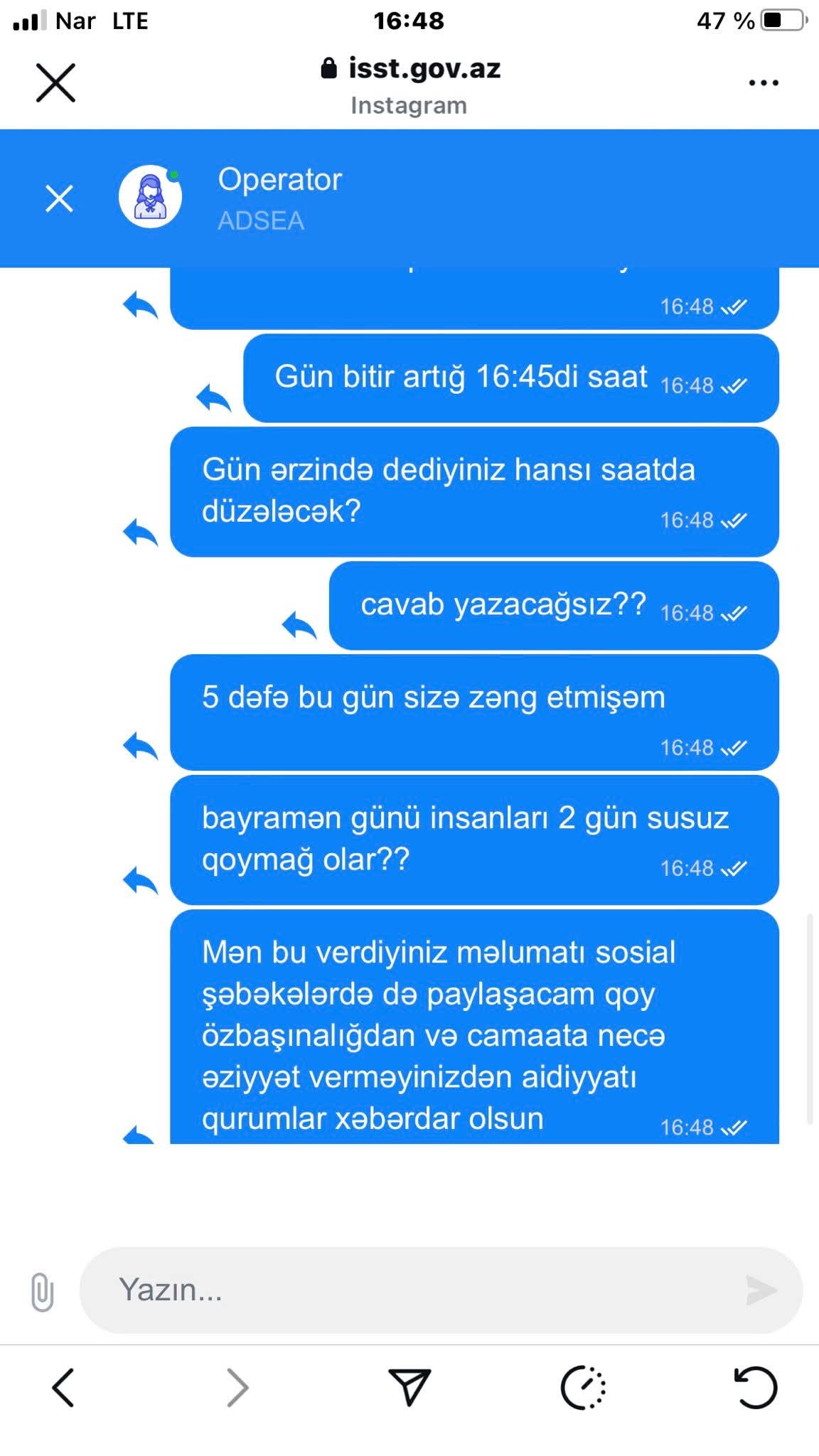Reply to 'cavab yazacağsız??' message

(x=299, y=626)
